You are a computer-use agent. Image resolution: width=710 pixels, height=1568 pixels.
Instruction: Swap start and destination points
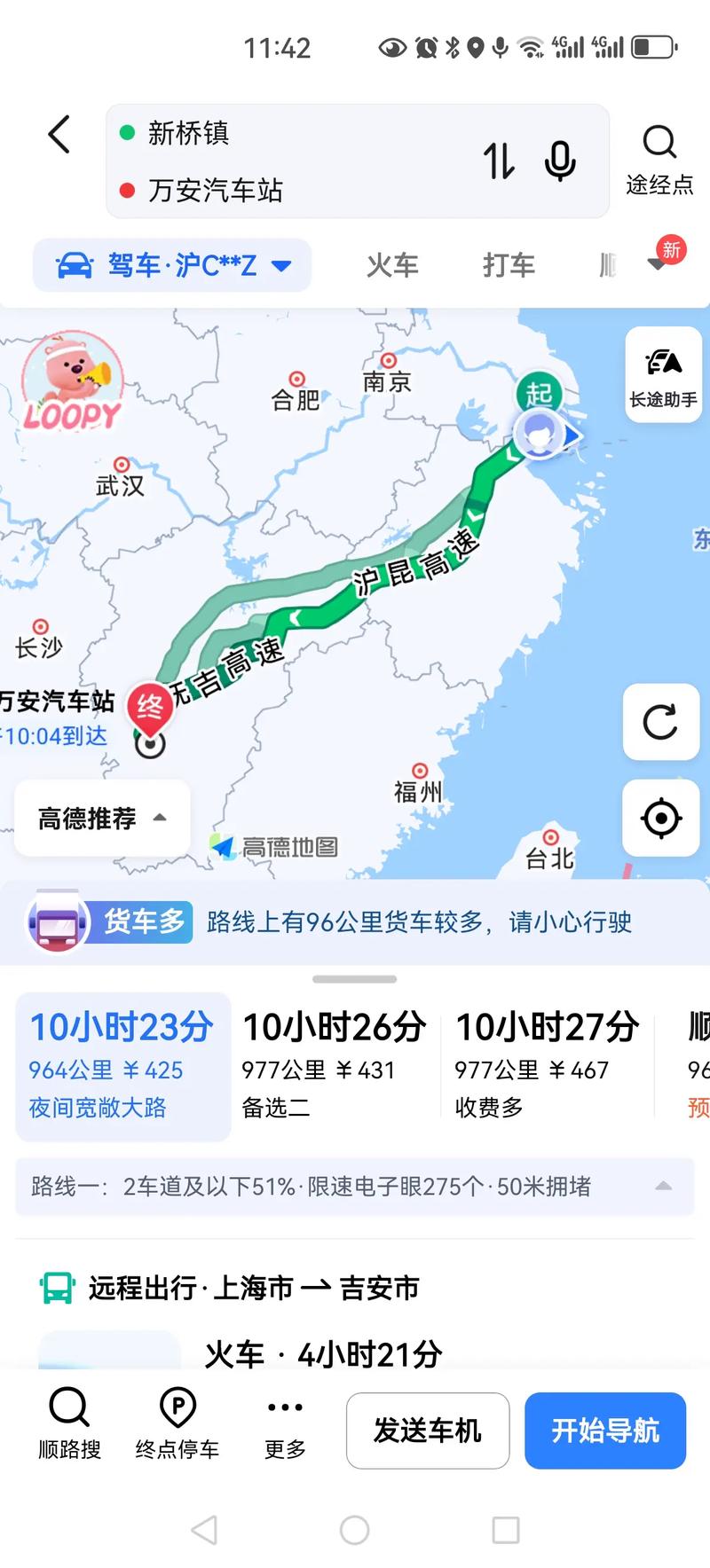point(499,161)
